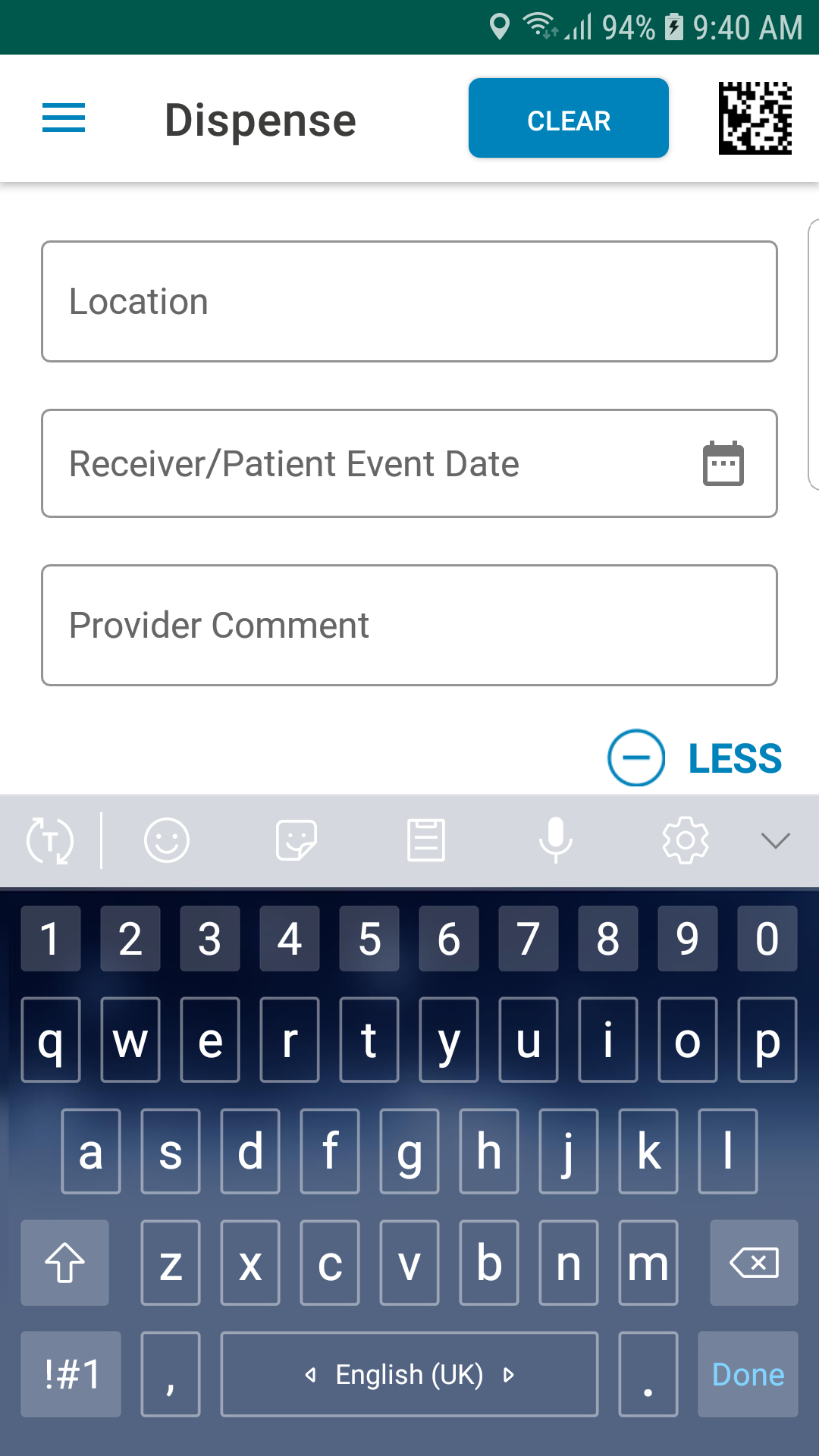819x1456 pixels.
Task: Collapse fields with the LESS button
Action: [695, 758]
